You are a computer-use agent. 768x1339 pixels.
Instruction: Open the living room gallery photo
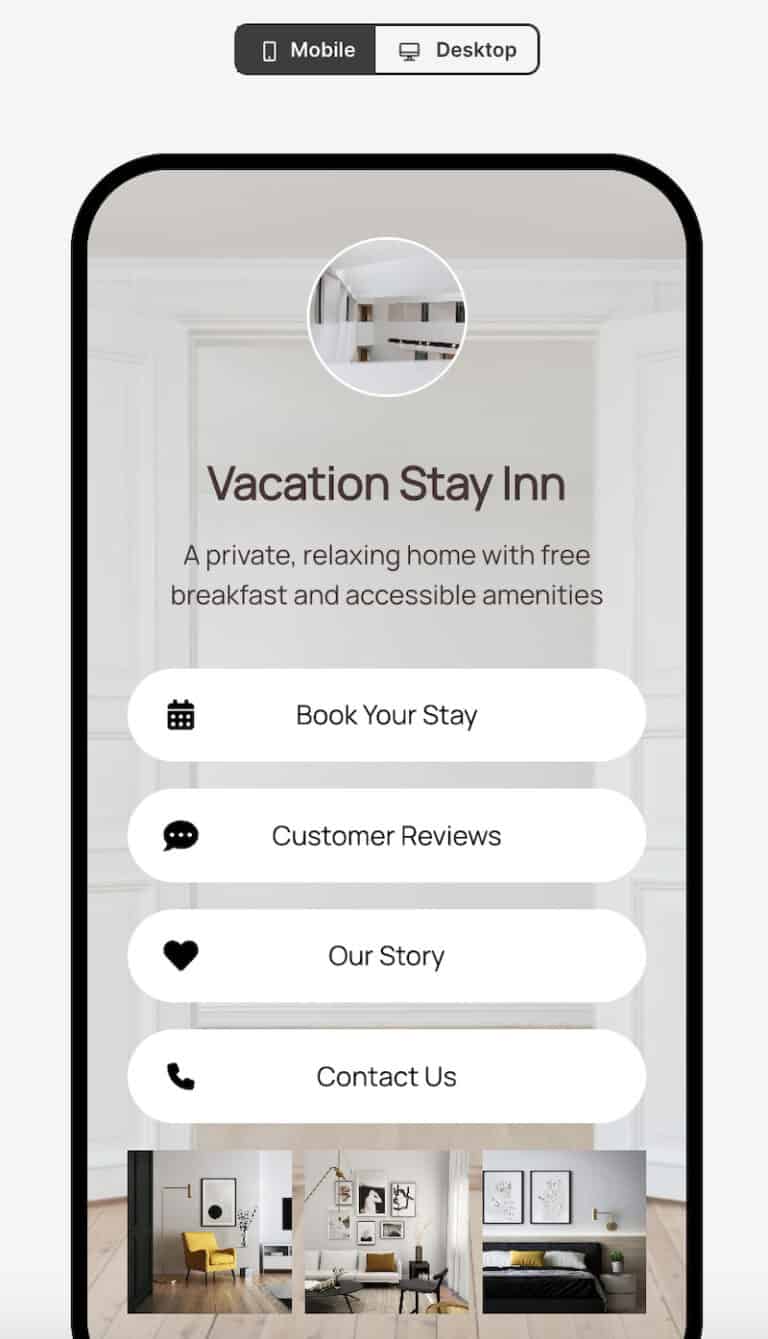[386, 1231]
